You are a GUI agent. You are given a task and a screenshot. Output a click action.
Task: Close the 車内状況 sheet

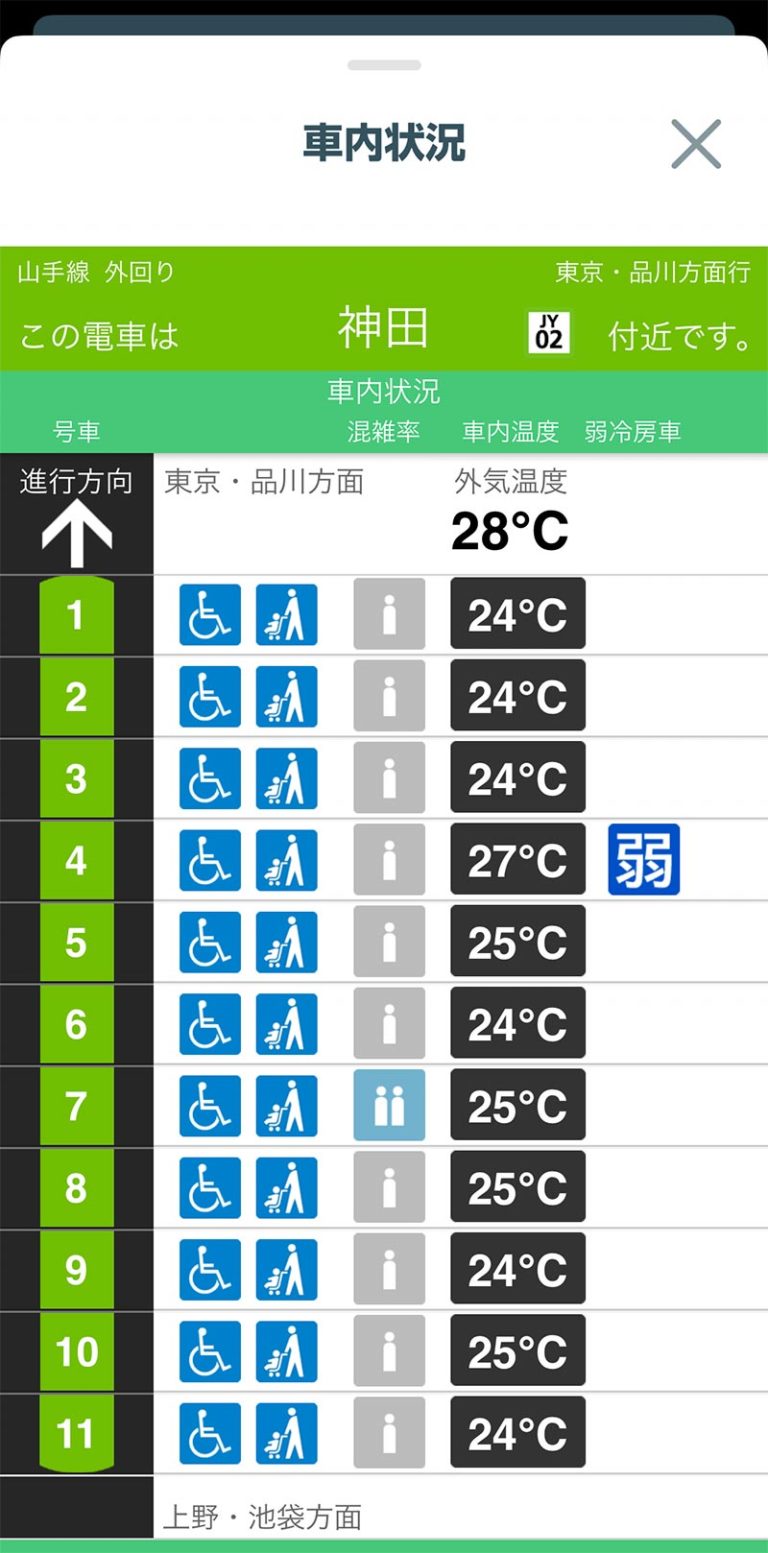click(x=696, y=144)
